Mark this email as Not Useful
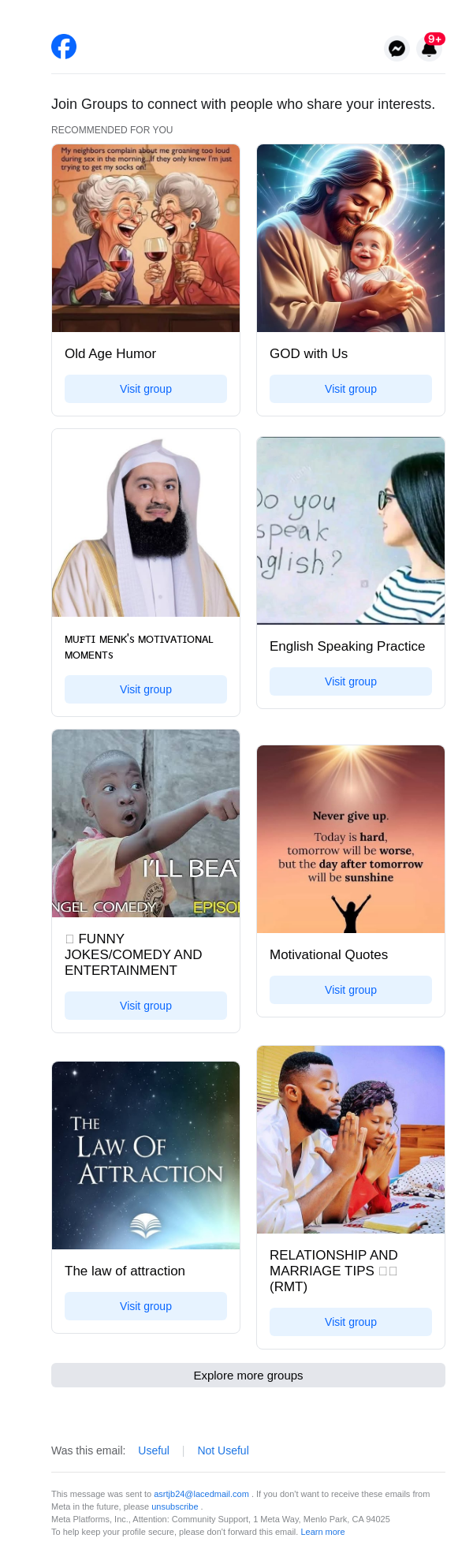 [x=223, y=1450]
